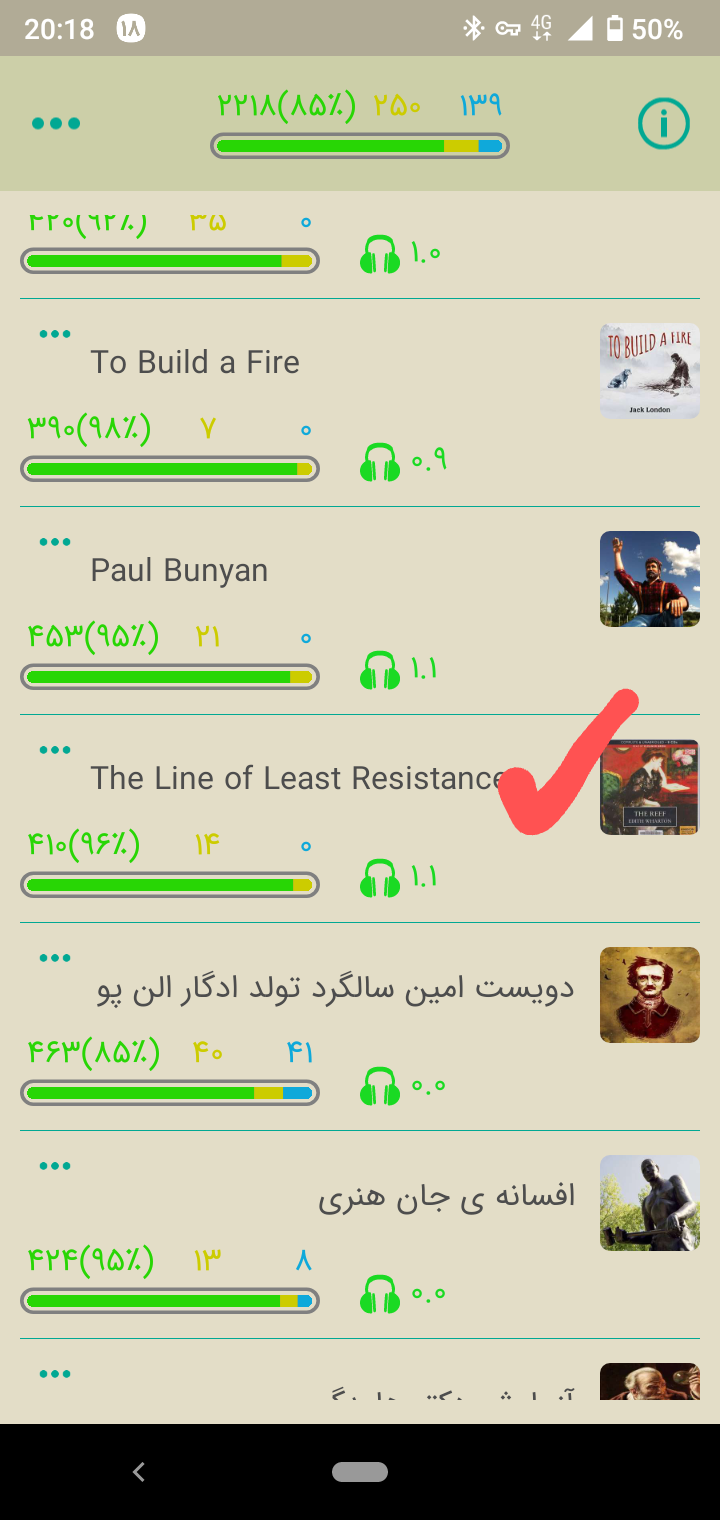The width and height of the screenshot is (720, 1520).
Task: Open The Line of Least Resistance
Action: tap(297, 778)
